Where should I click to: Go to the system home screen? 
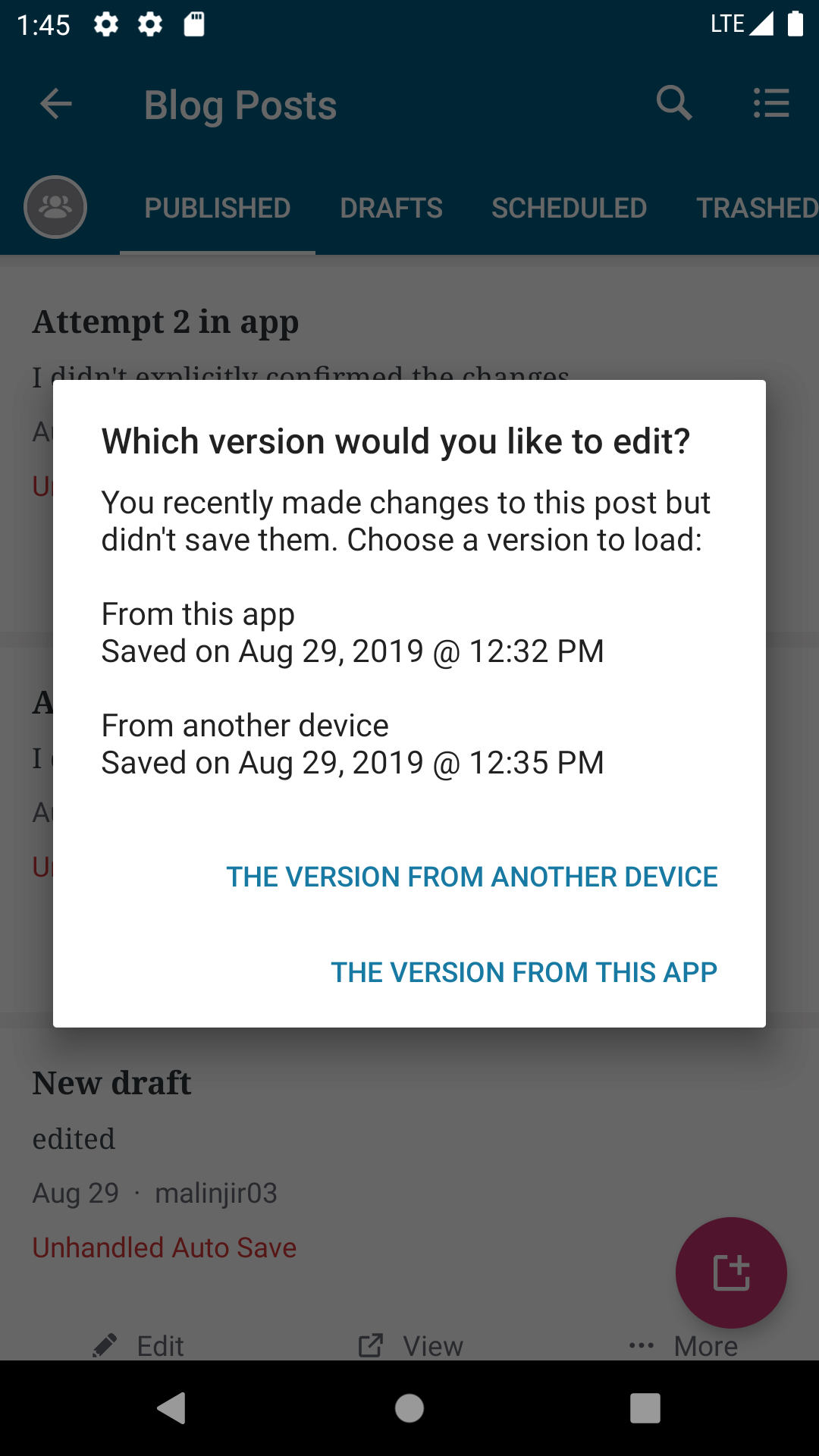(x=409, y=1408)
